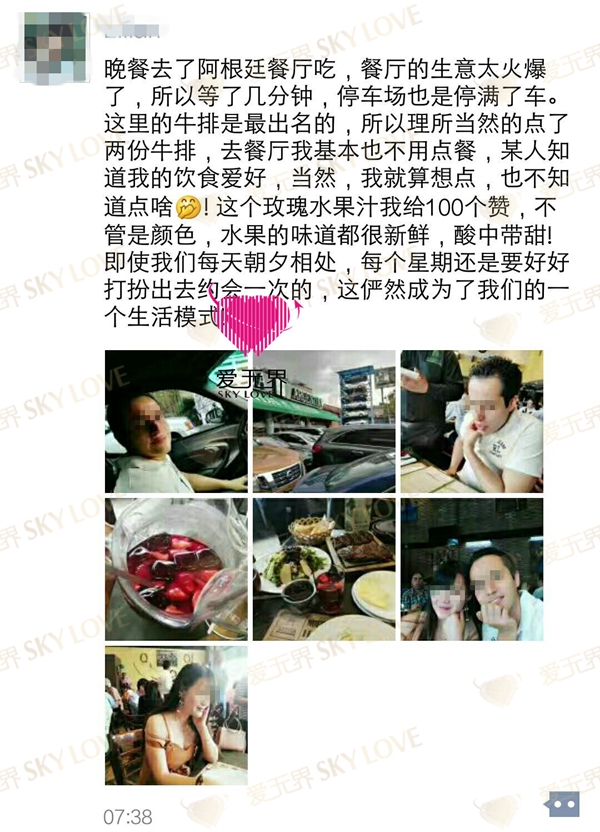Open the photo of man driving car

click(176, 421)
